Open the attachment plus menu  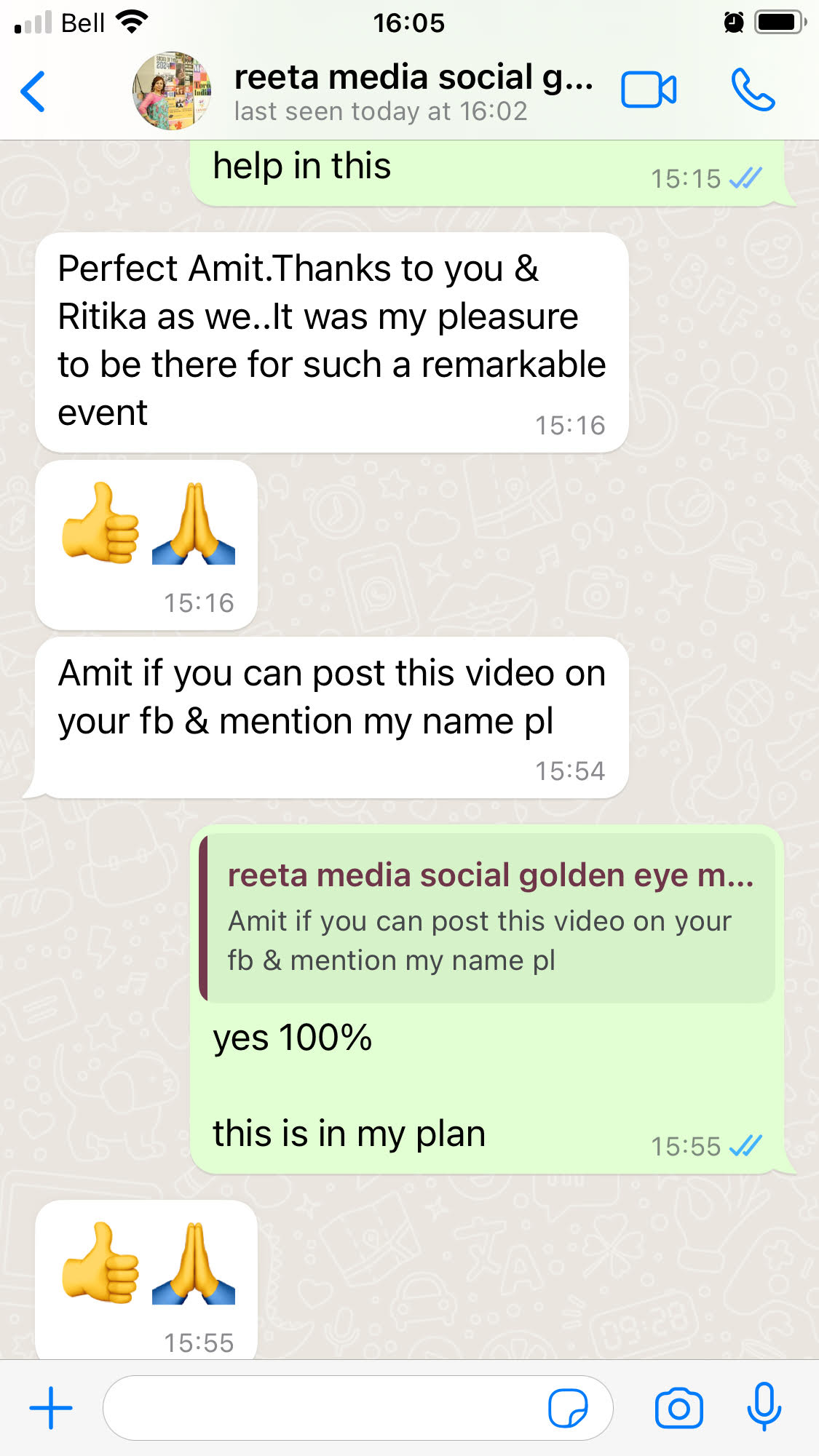tap(50, 1408)
